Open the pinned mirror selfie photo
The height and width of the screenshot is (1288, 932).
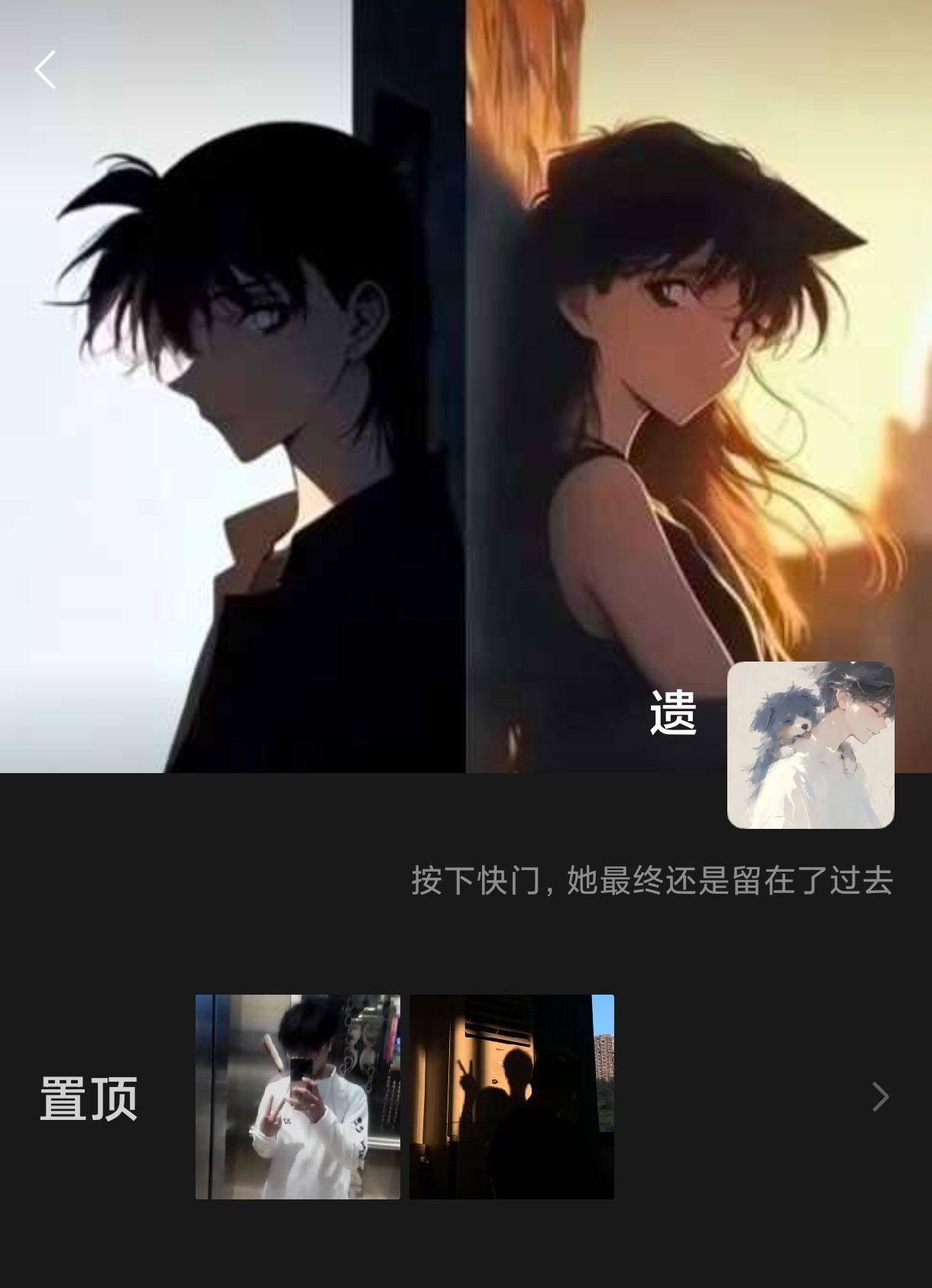pos(298,1097)
